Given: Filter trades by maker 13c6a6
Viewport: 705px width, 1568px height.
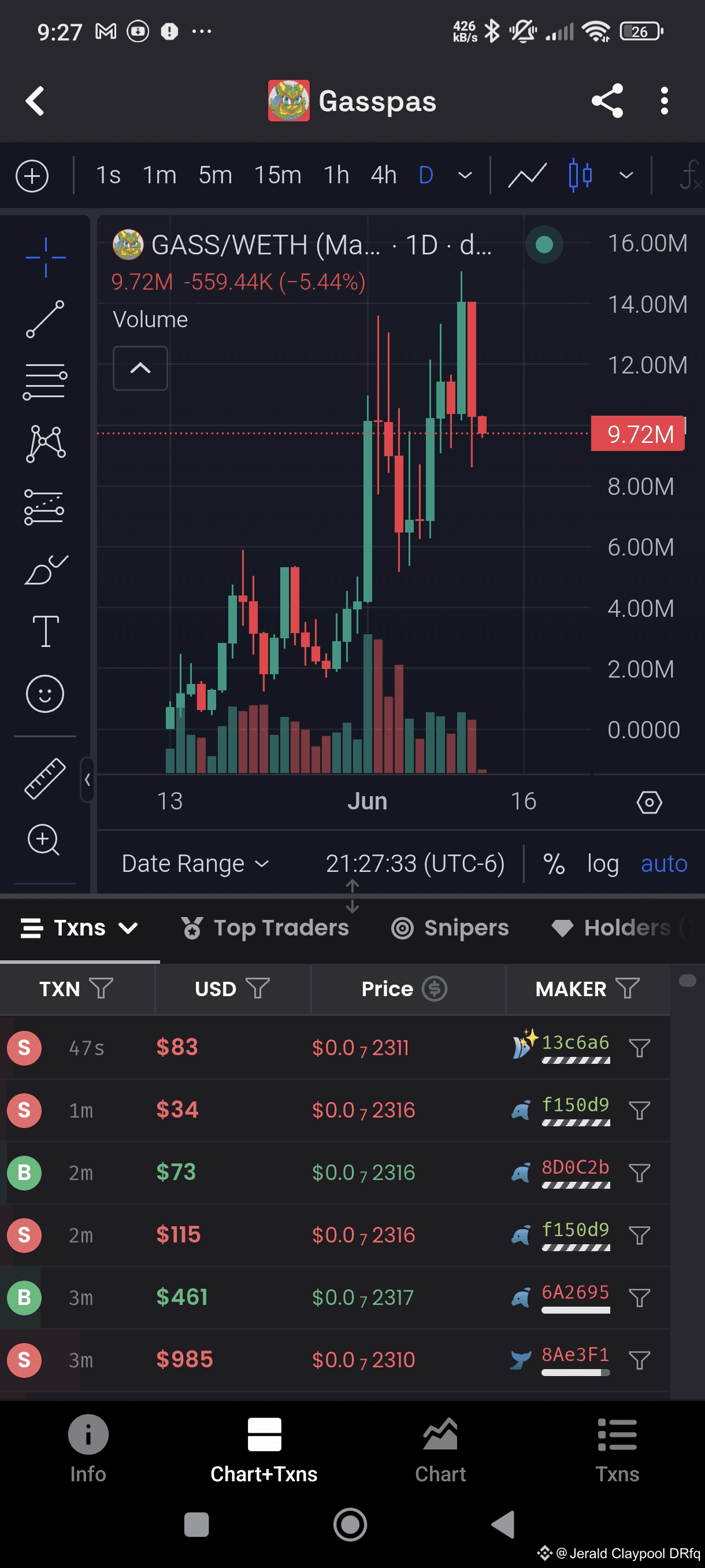Looking at the screenshot, I should pyautogui.click(x=639, y=1048).
